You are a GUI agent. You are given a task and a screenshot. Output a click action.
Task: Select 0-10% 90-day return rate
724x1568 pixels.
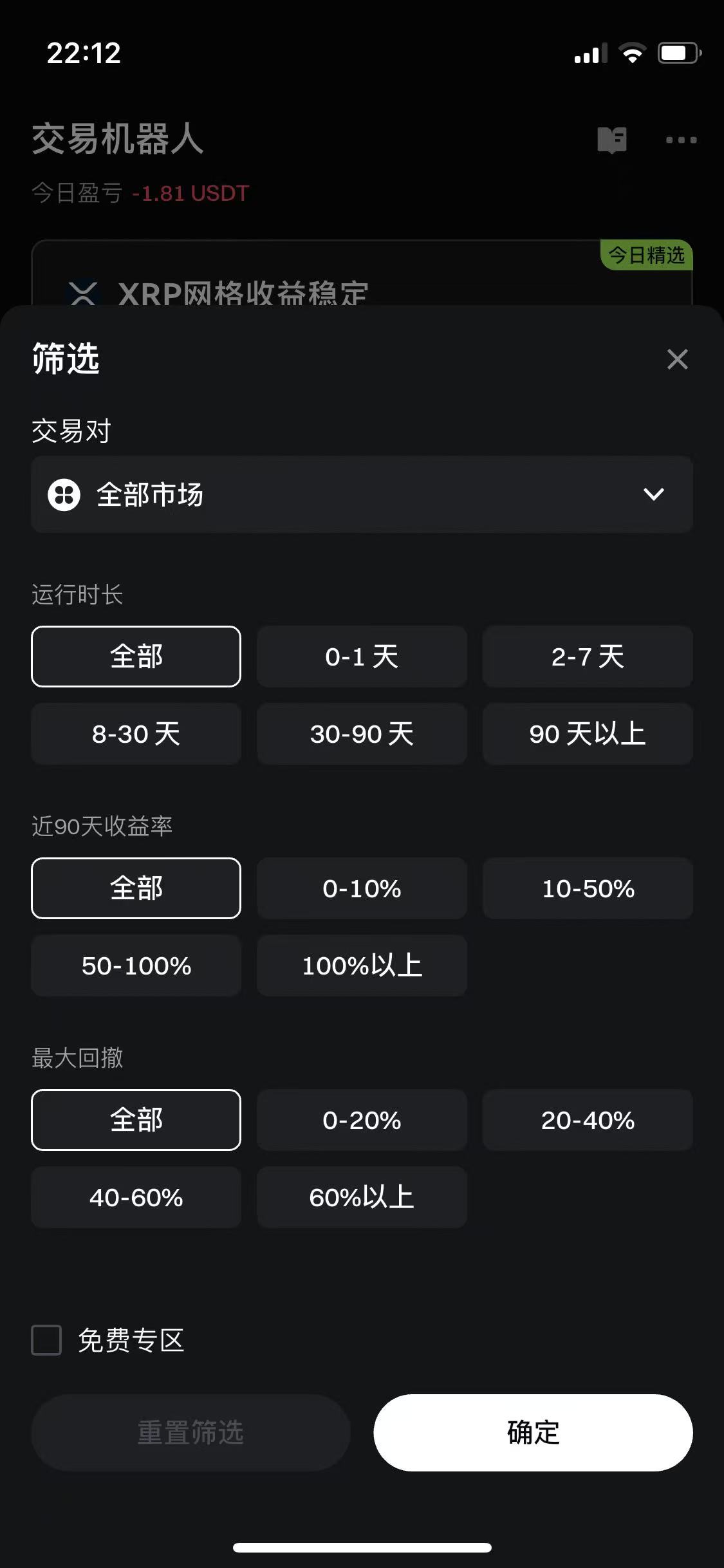[362, 888]
